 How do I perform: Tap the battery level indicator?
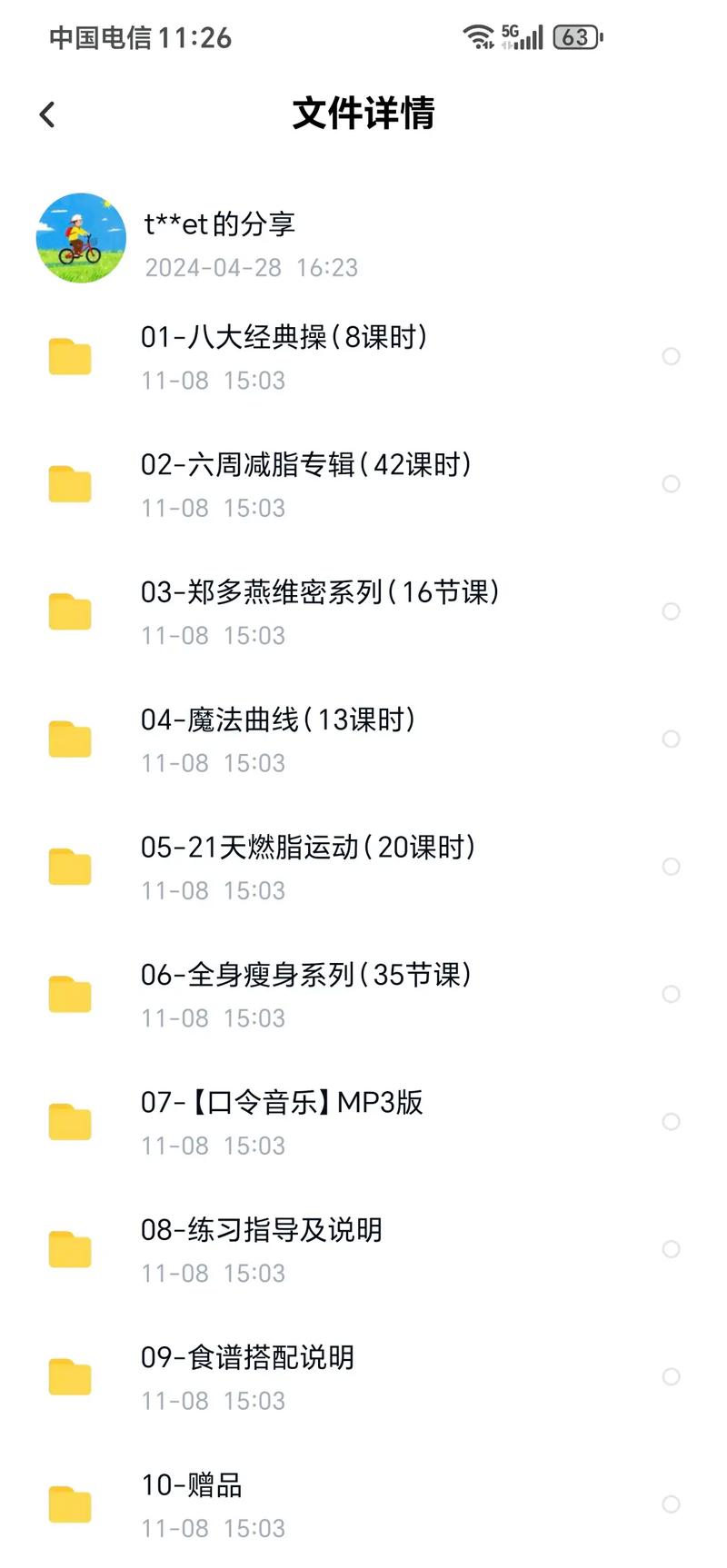click(x=575, y=36)
